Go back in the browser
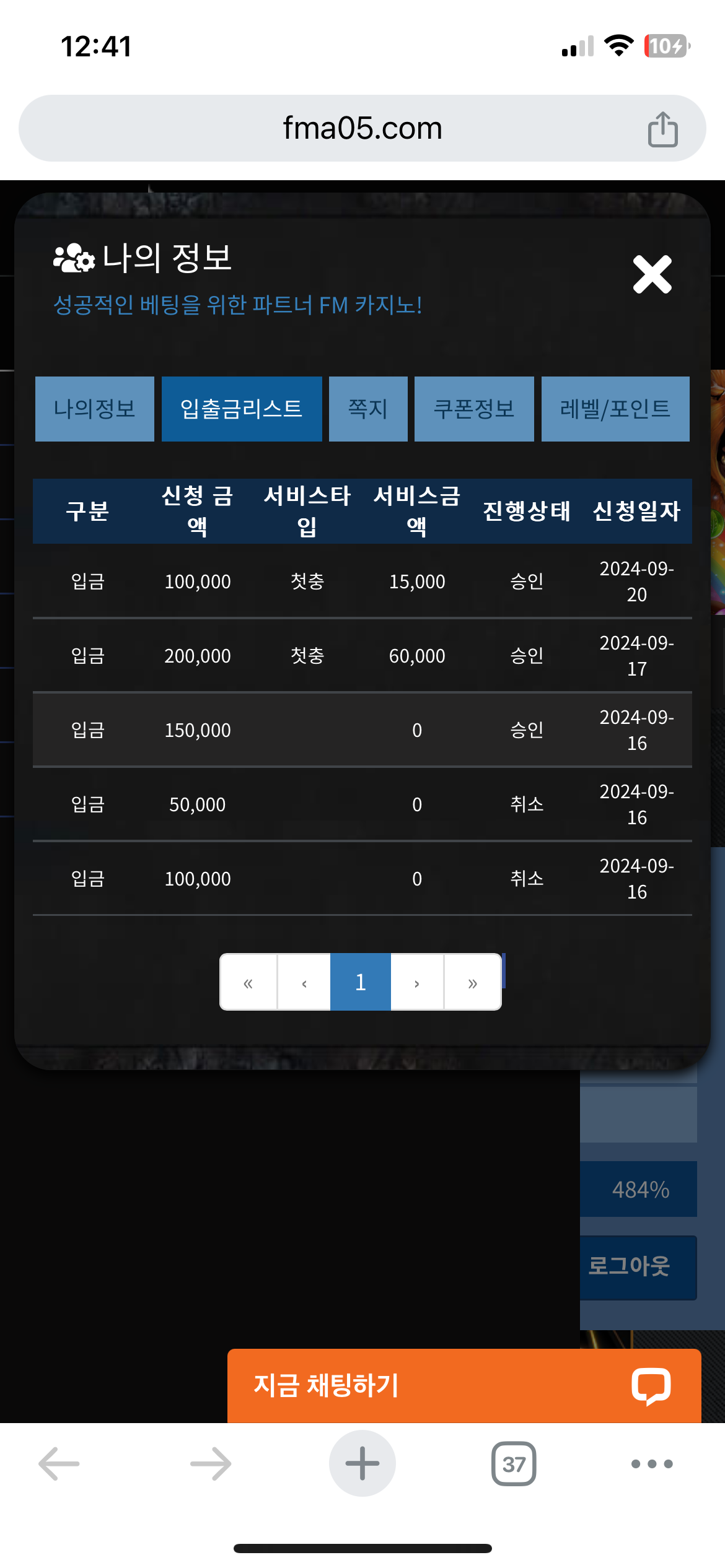The height and width of the screenshot is (1568, 725). pos(59,1464)
